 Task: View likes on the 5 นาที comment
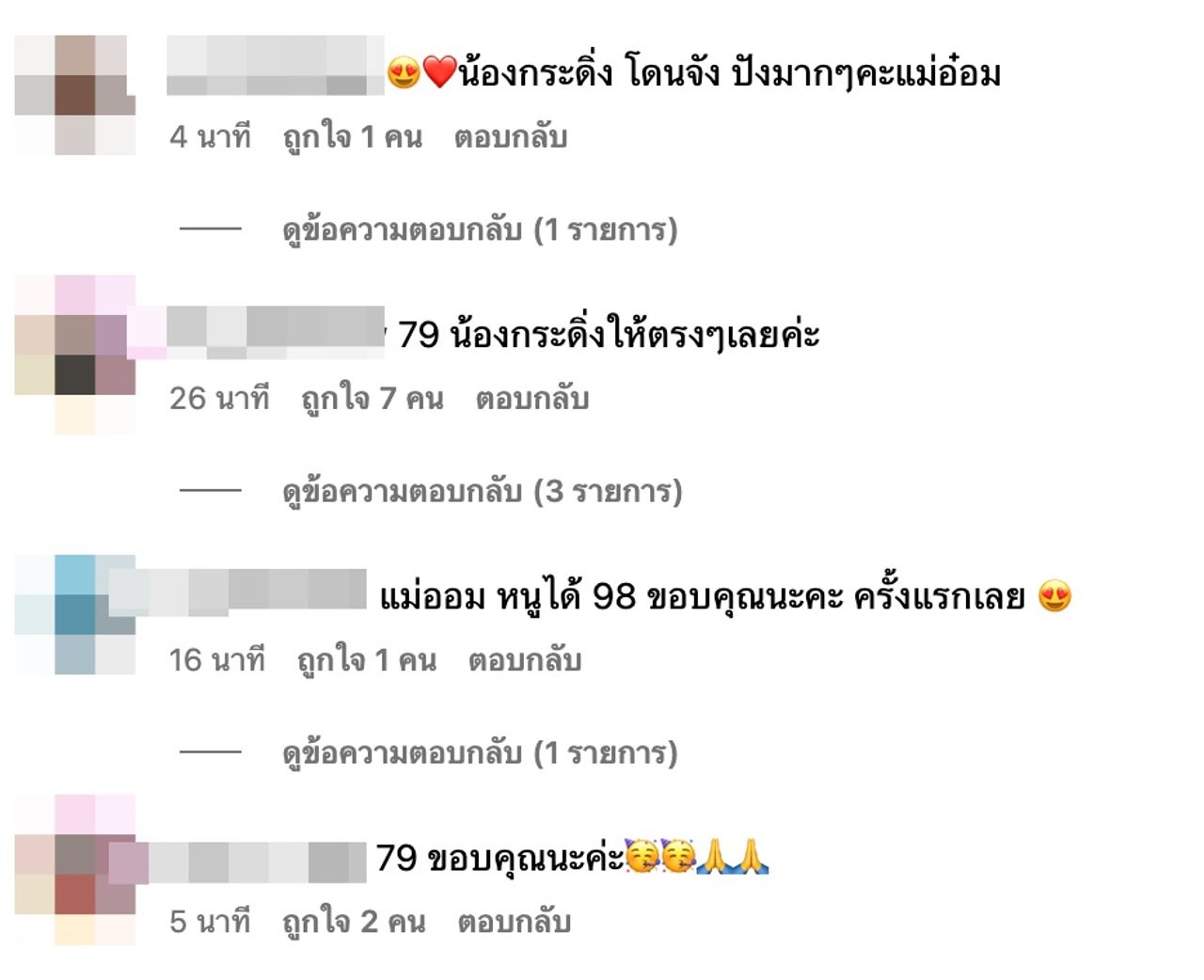pos(354,922)
